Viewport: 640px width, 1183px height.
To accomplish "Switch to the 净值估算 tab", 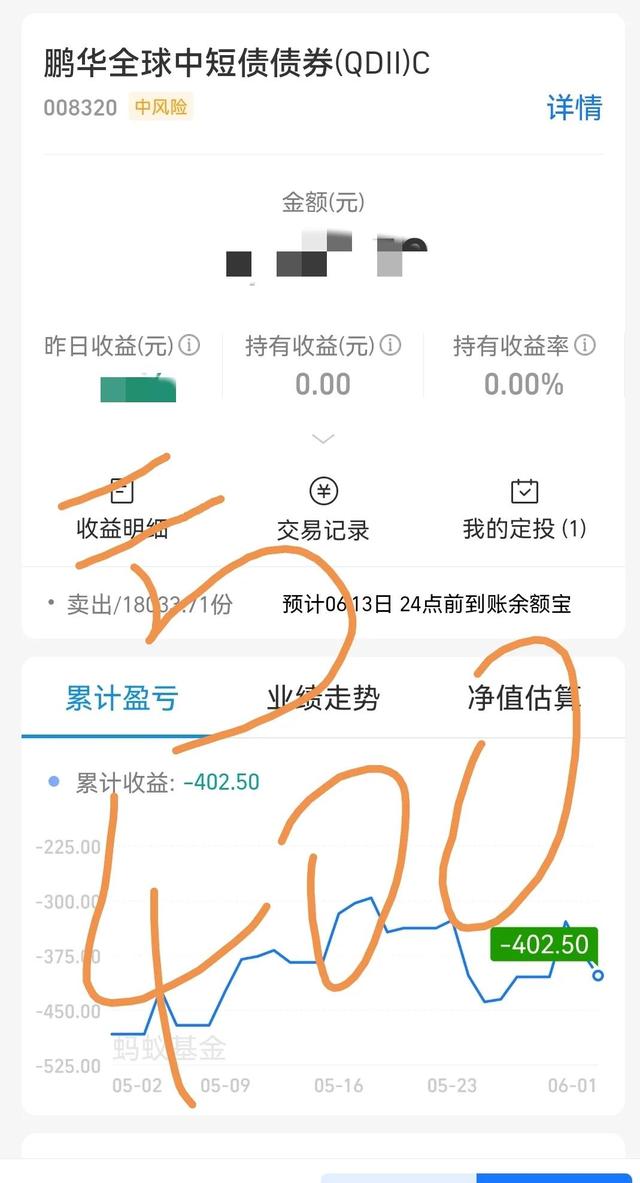I will point(525,698).
